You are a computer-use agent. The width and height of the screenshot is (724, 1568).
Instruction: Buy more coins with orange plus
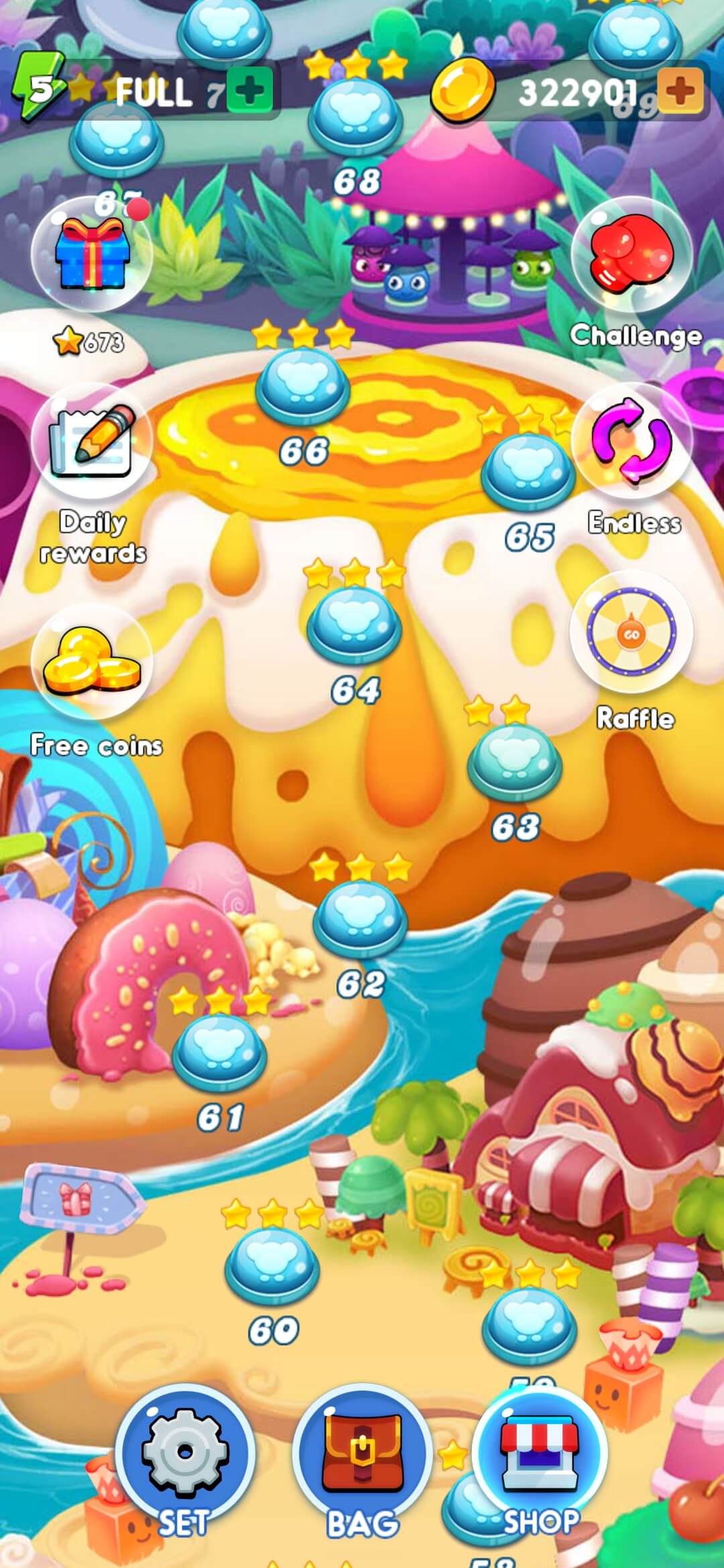[680, 90]
